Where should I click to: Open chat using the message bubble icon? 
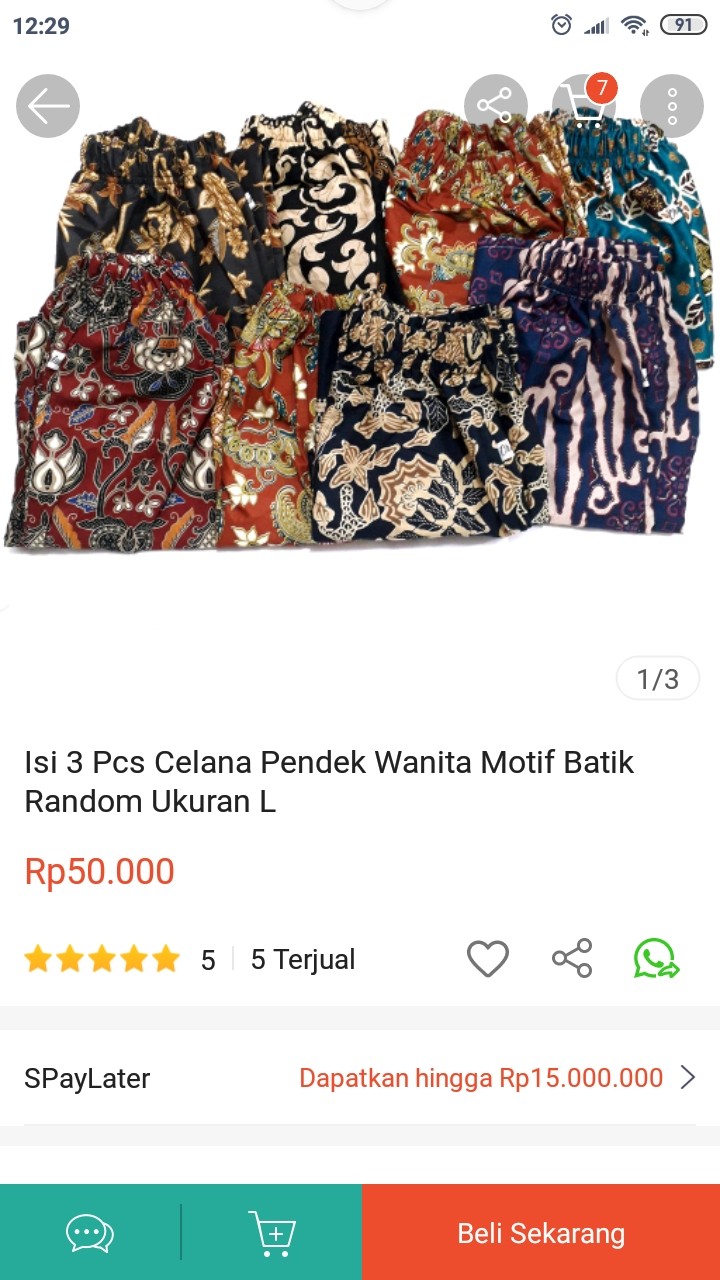point(88,1232)
